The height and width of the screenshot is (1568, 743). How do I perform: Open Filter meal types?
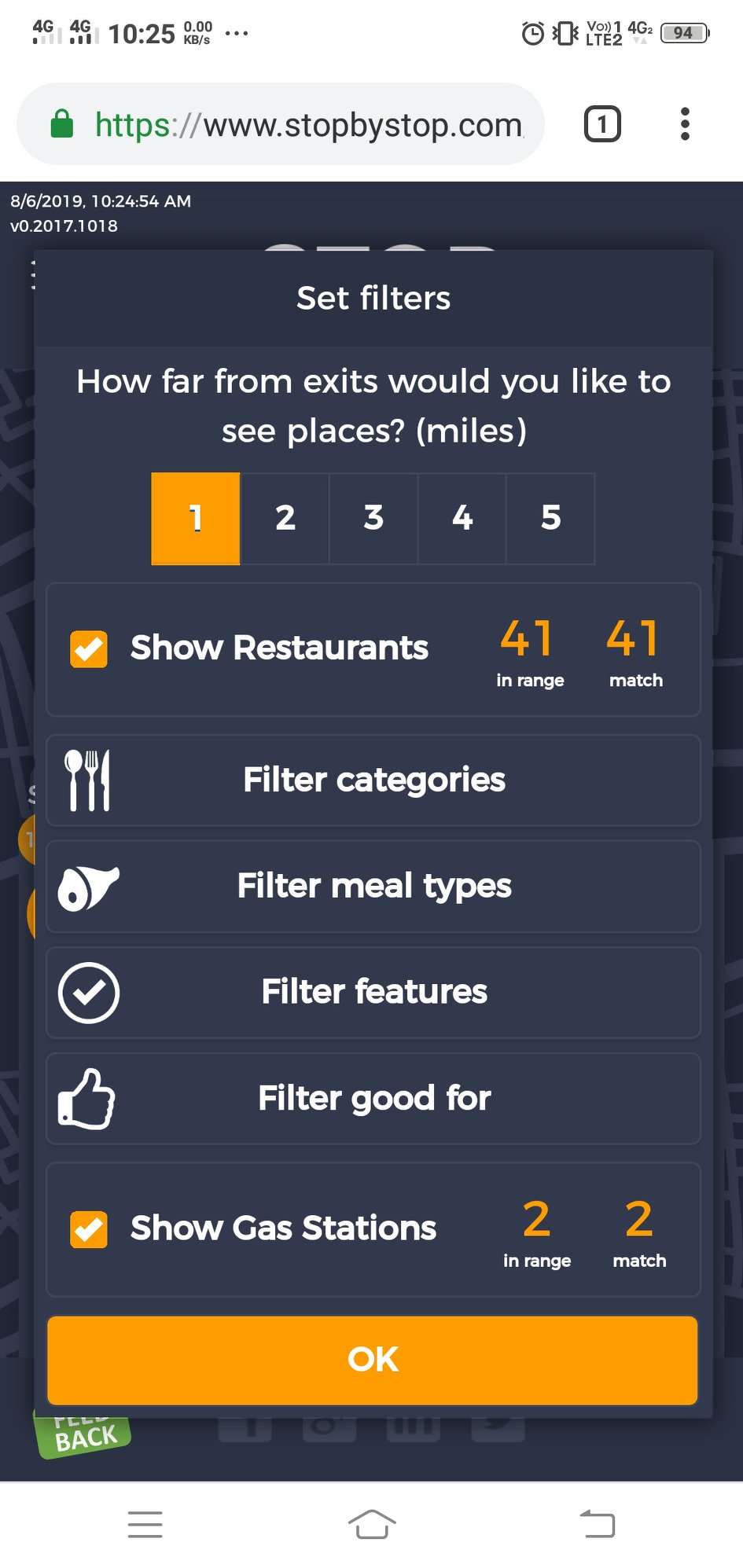coord(373,887)
